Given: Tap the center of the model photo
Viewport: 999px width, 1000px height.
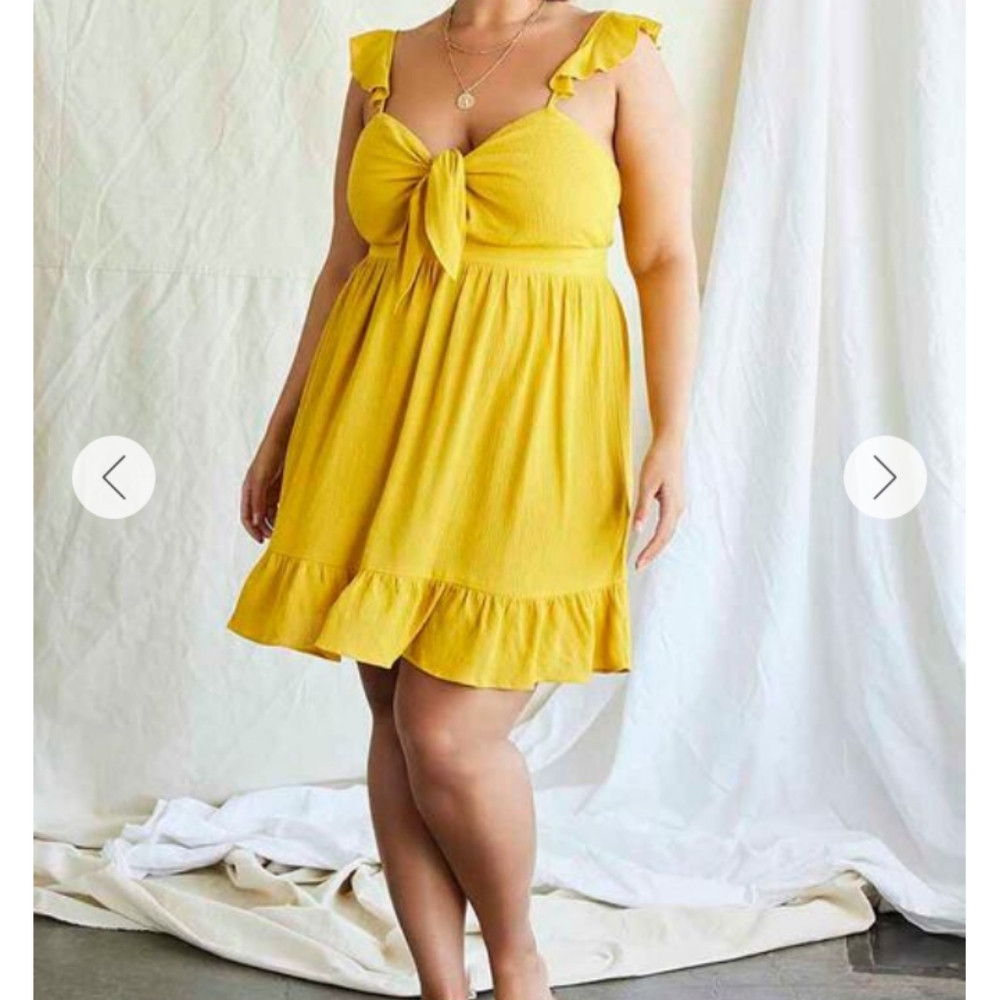Looking at the screenshot, I should point(500,500).
